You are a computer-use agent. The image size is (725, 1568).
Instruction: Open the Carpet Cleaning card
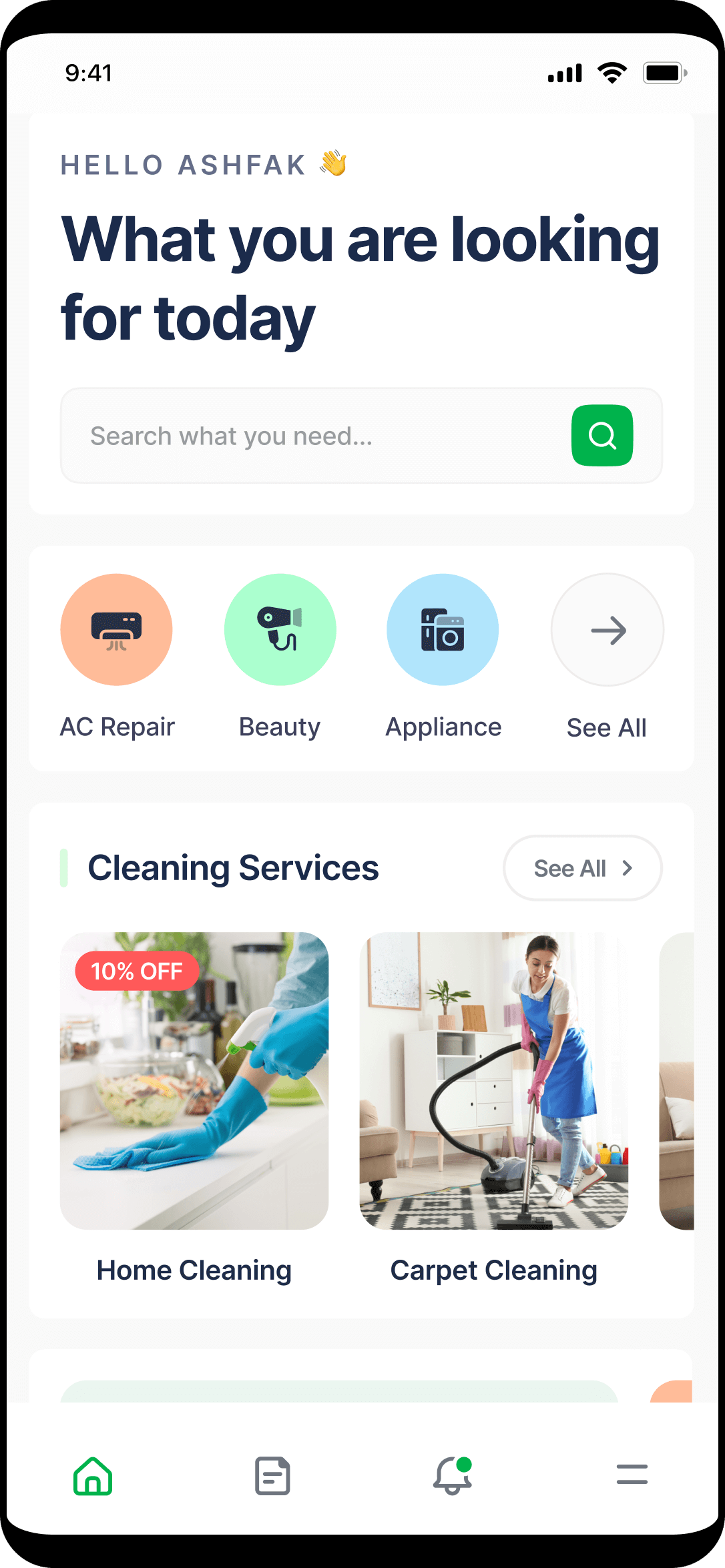[494, 1081]
